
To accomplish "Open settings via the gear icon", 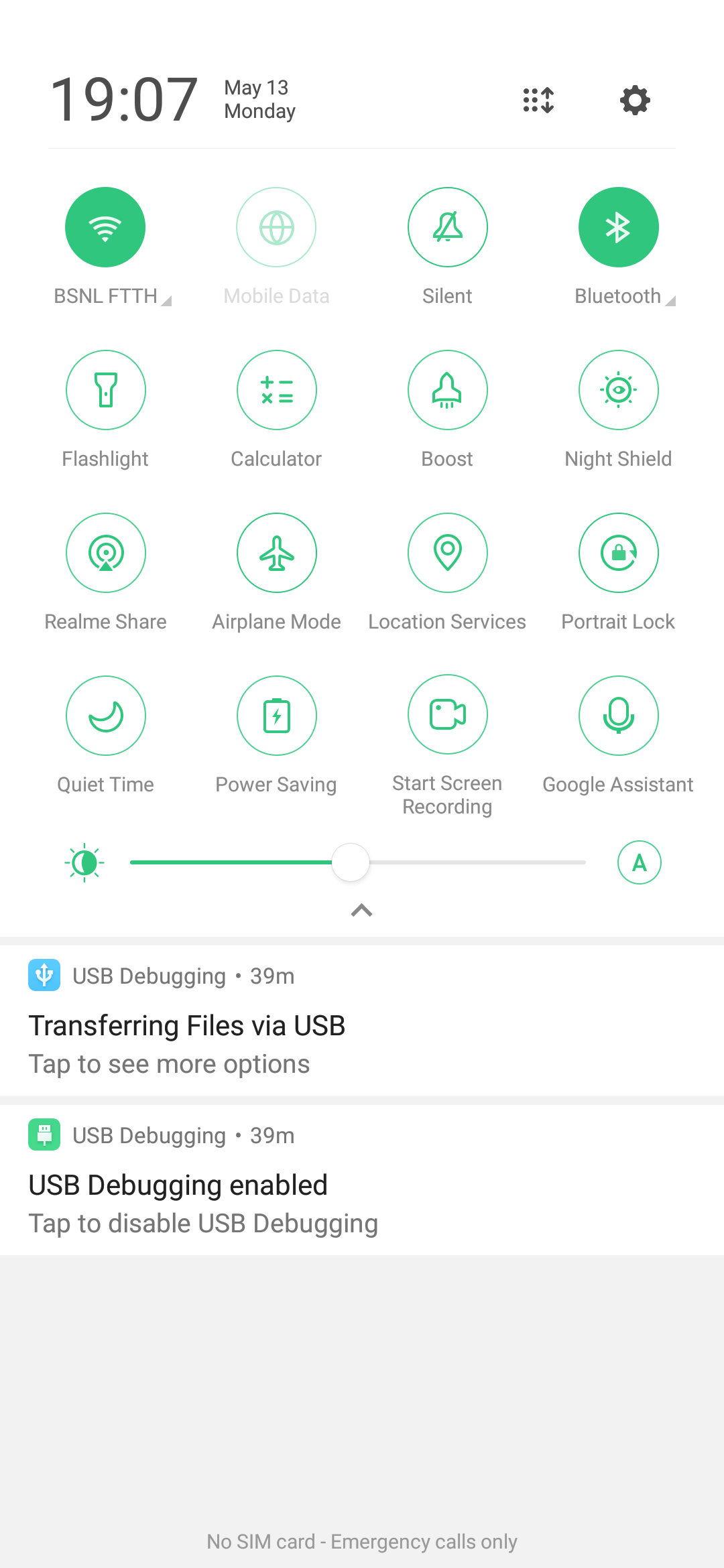I will point(634,101).
